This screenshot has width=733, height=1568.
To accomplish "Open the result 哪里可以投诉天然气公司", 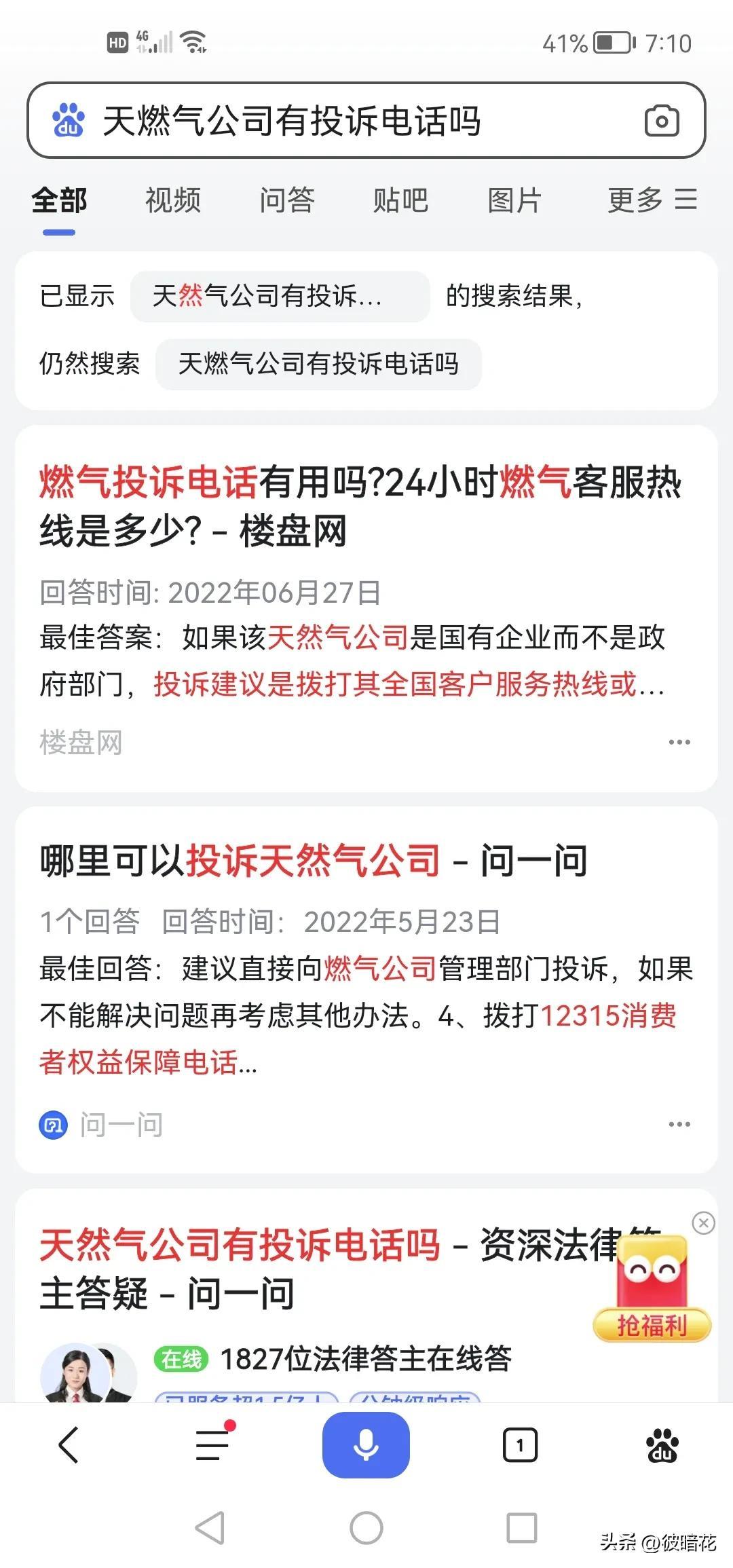I will point(312,861).
